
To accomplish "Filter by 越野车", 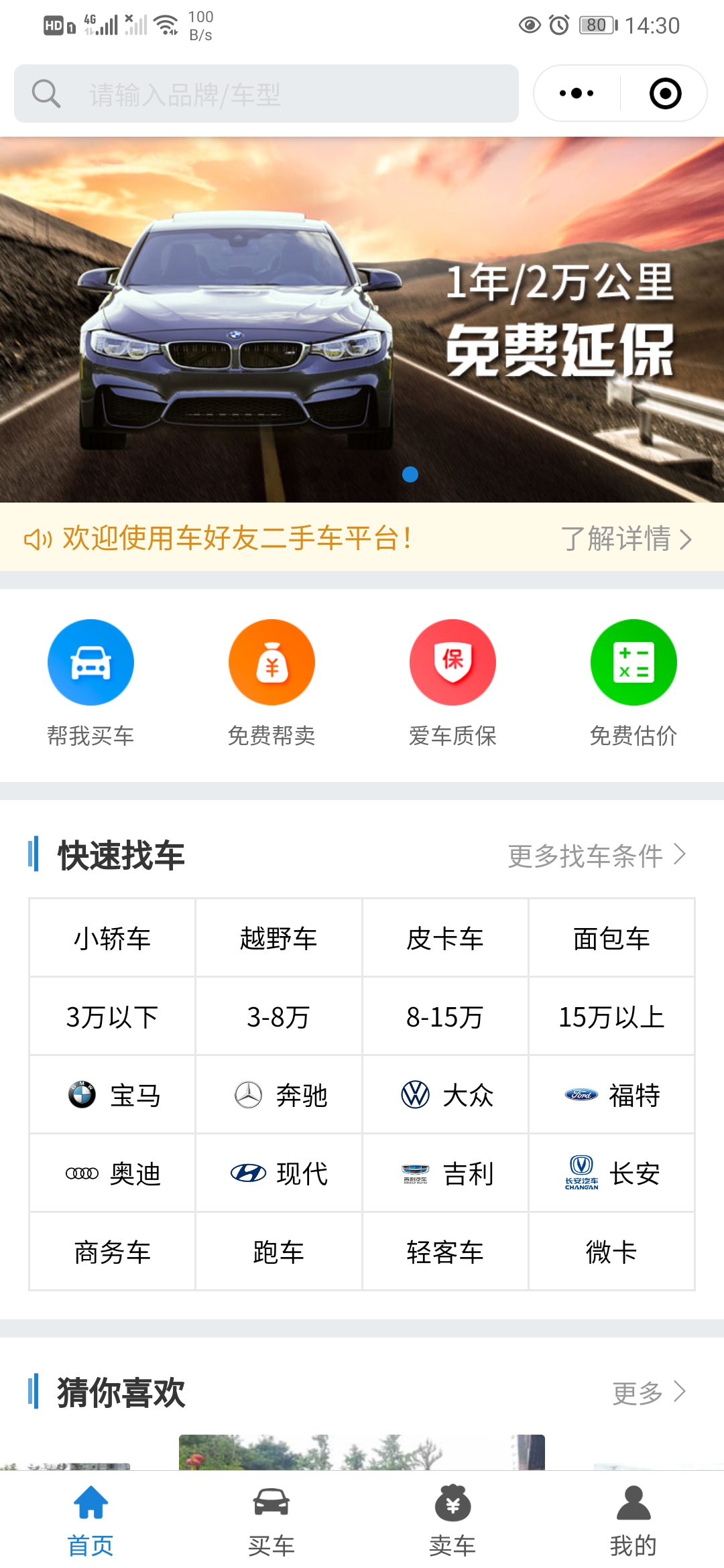I will tap(278, 938).
